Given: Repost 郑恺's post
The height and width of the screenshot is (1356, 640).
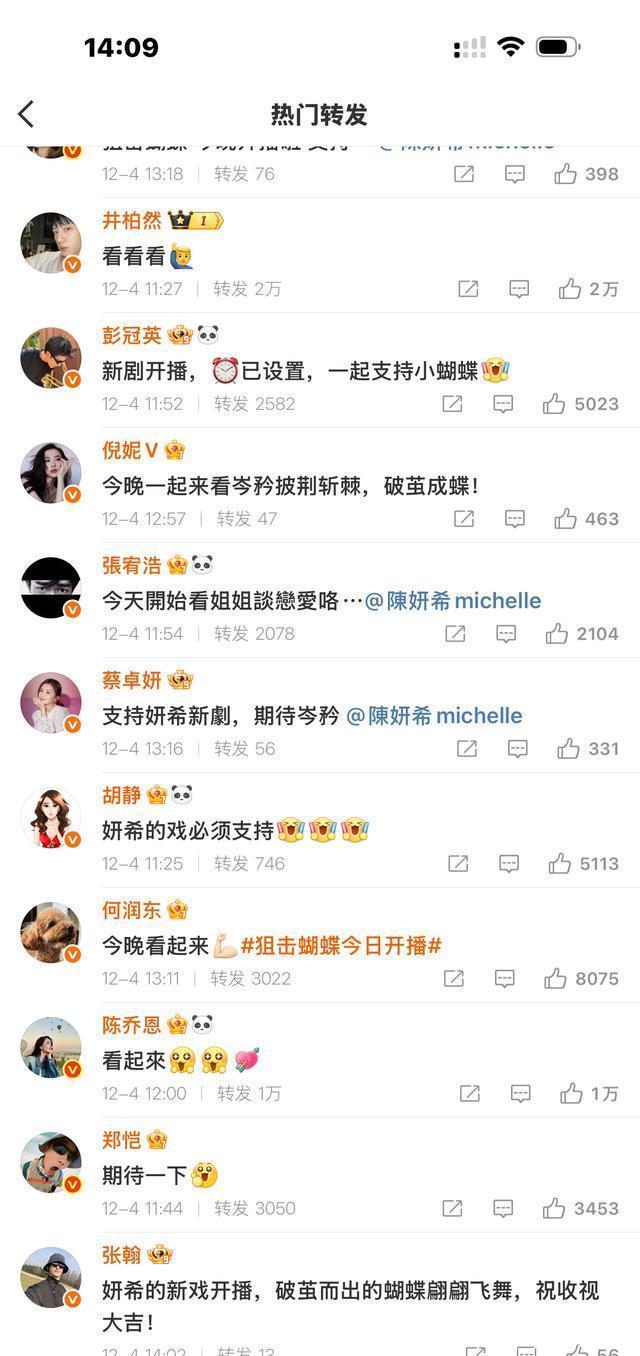Looking at the screenshot, I should tap(452, 1209).
